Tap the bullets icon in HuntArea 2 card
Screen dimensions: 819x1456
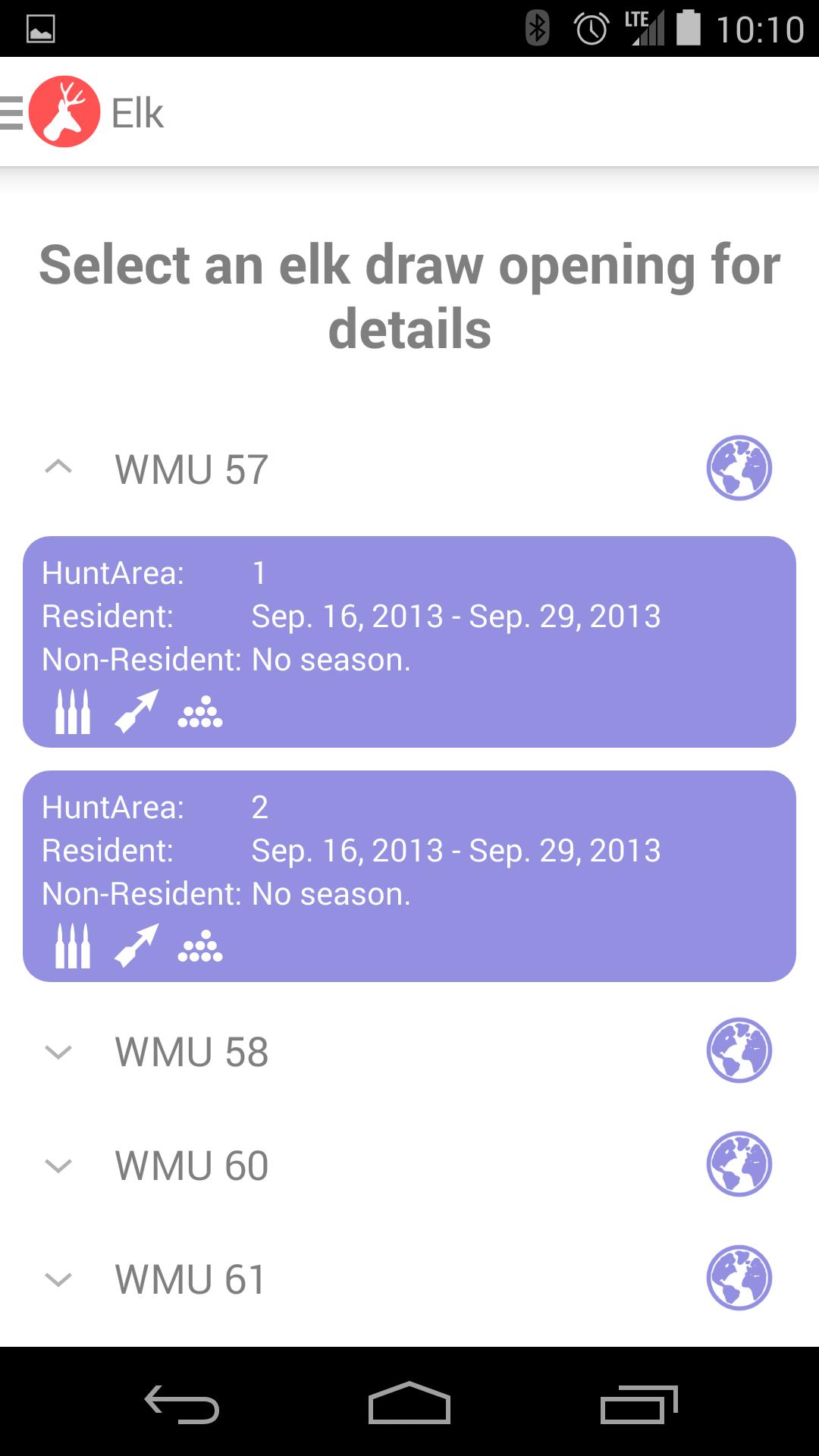[x=74, y=946]
